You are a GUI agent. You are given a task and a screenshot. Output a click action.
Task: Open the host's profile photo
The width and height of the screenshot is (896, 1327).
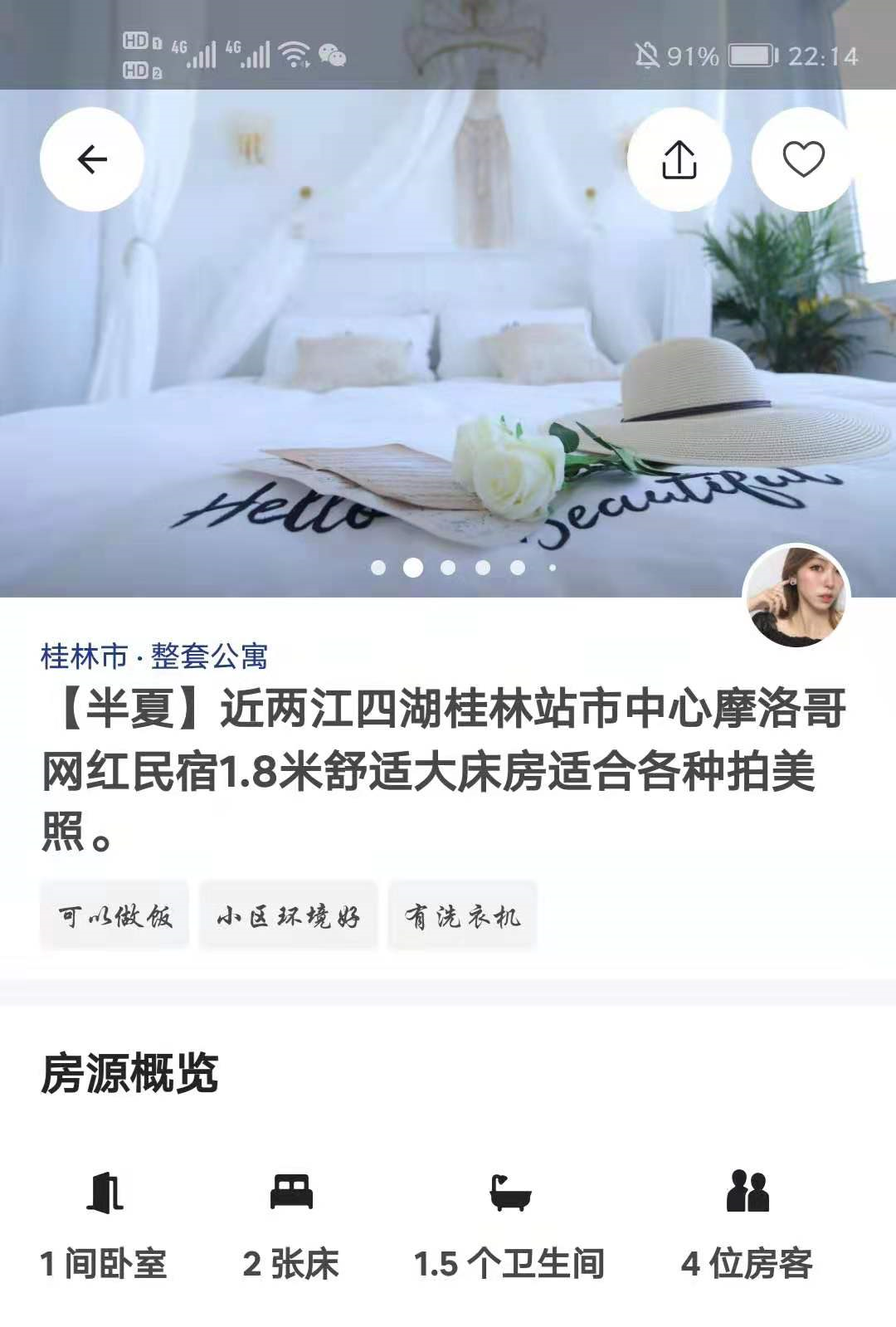click(796, 595)
